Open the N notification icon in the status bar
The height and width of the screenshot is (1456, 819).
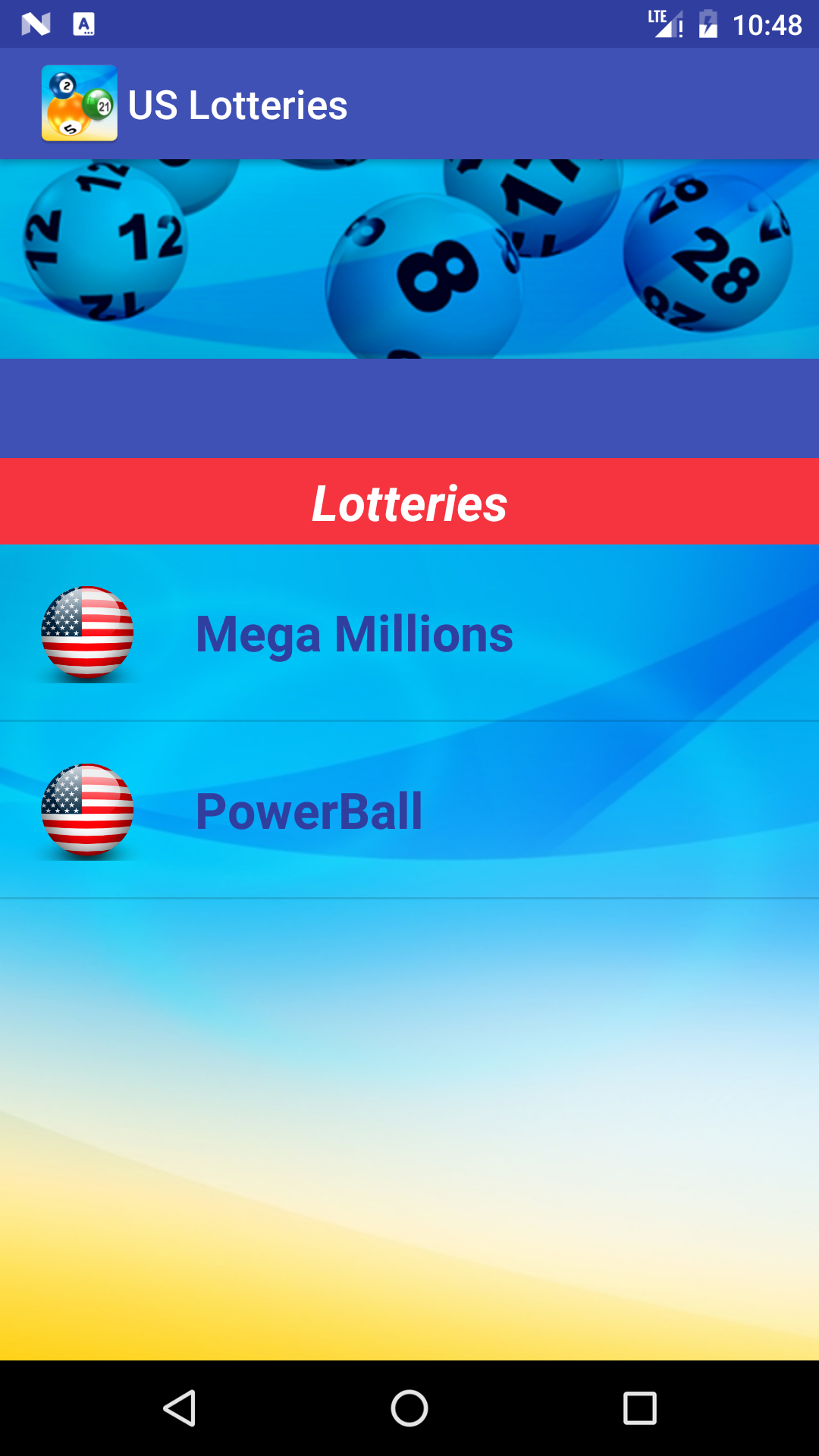click(34, 24)
